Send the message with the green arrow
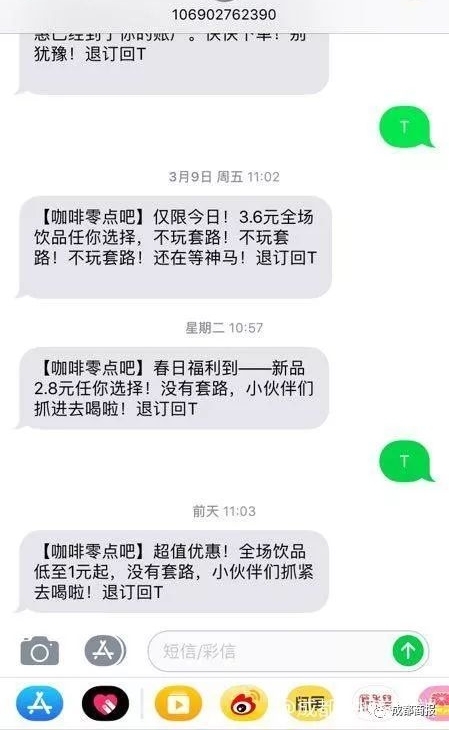The width and height of the screenshot is (449, 730). (408, 650)
